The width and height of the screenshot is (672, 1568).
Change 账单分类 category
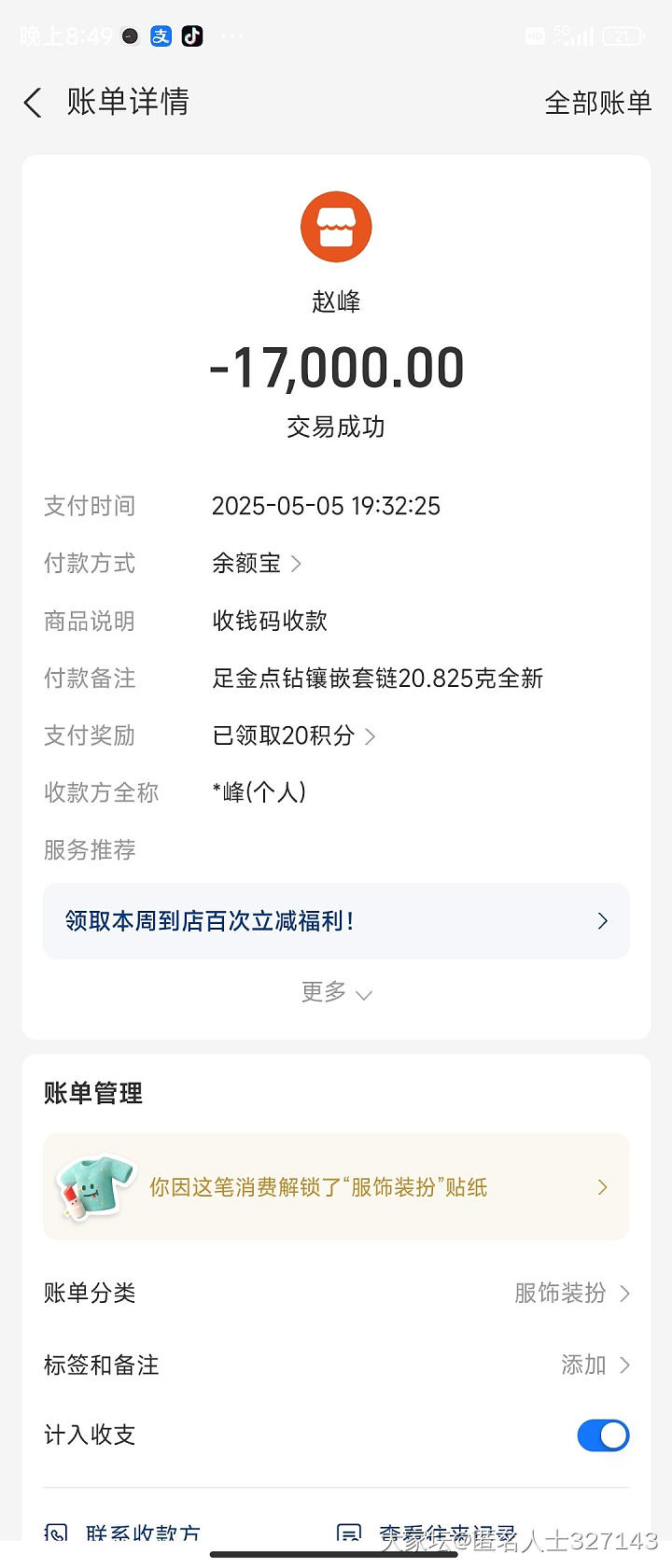click(x=571, y=1294)
